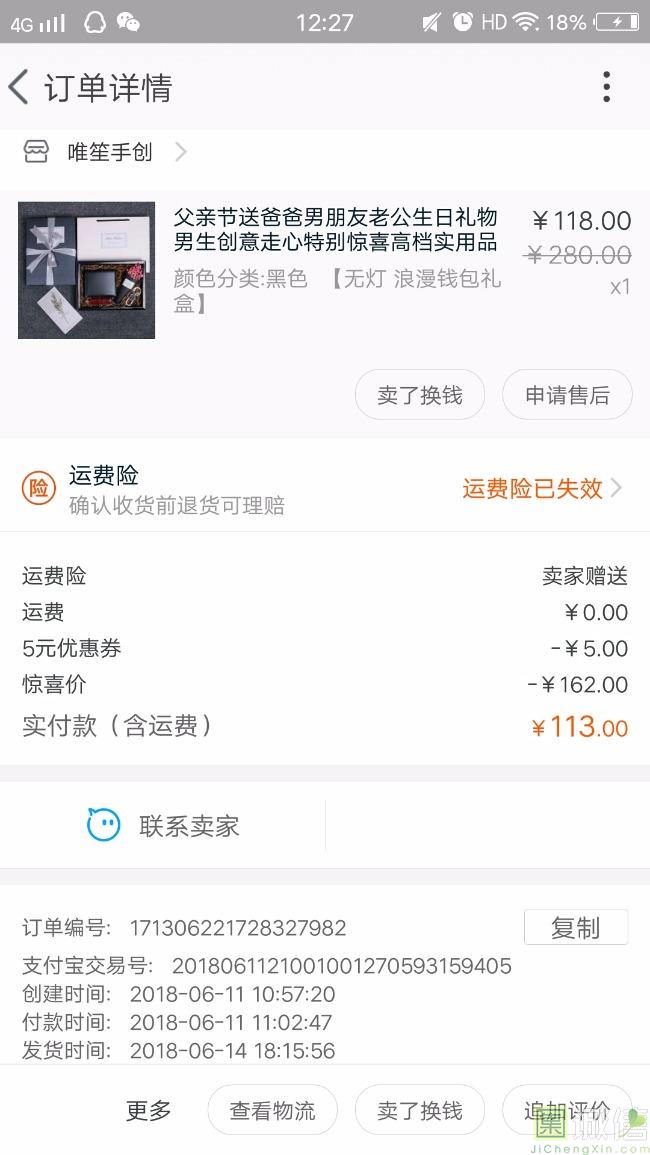Viewport: 650px width, 1155px height.
Task: Open the three-dot overflow menu
Action: [x=606, y=88]
